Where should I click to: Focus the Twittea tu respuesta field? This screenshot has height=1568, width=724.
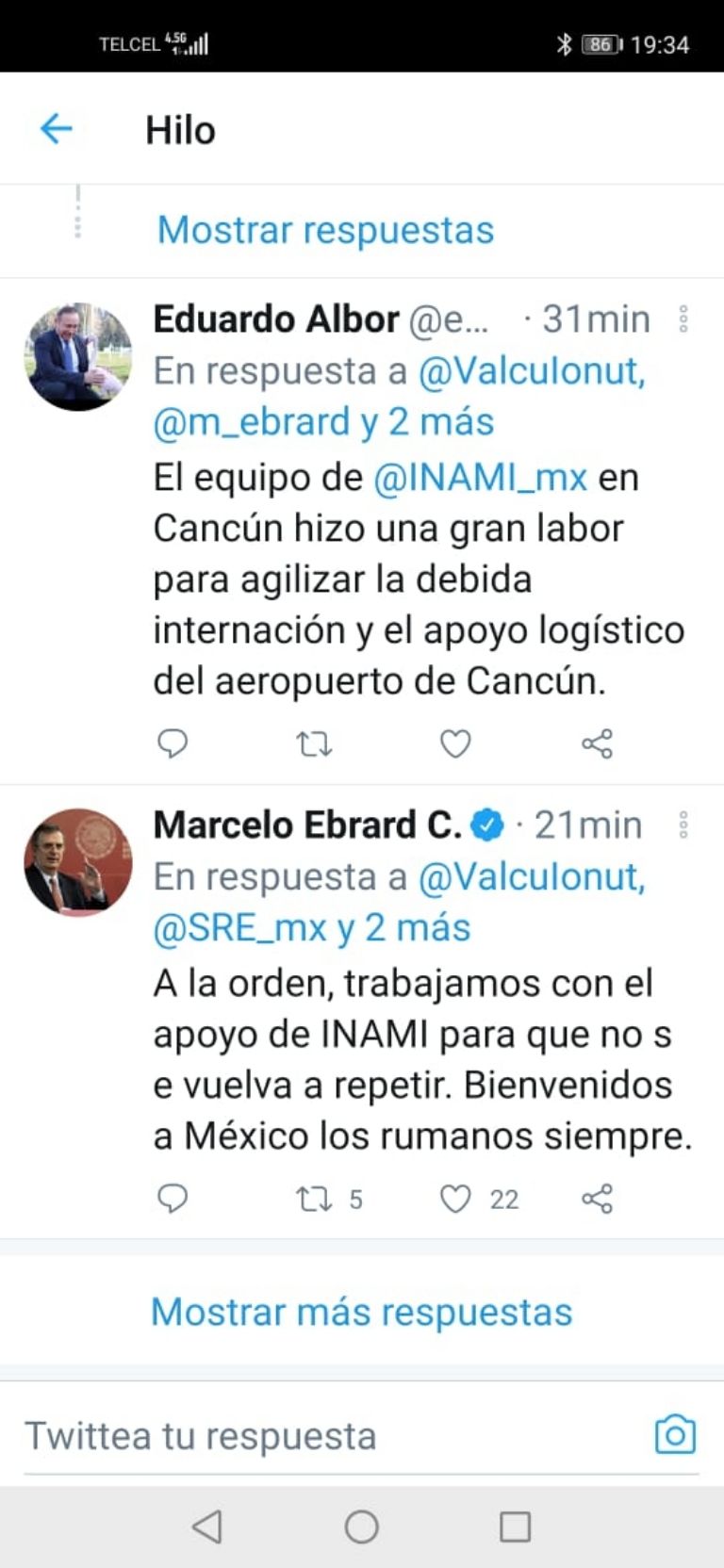click(x=283, y=1436)
